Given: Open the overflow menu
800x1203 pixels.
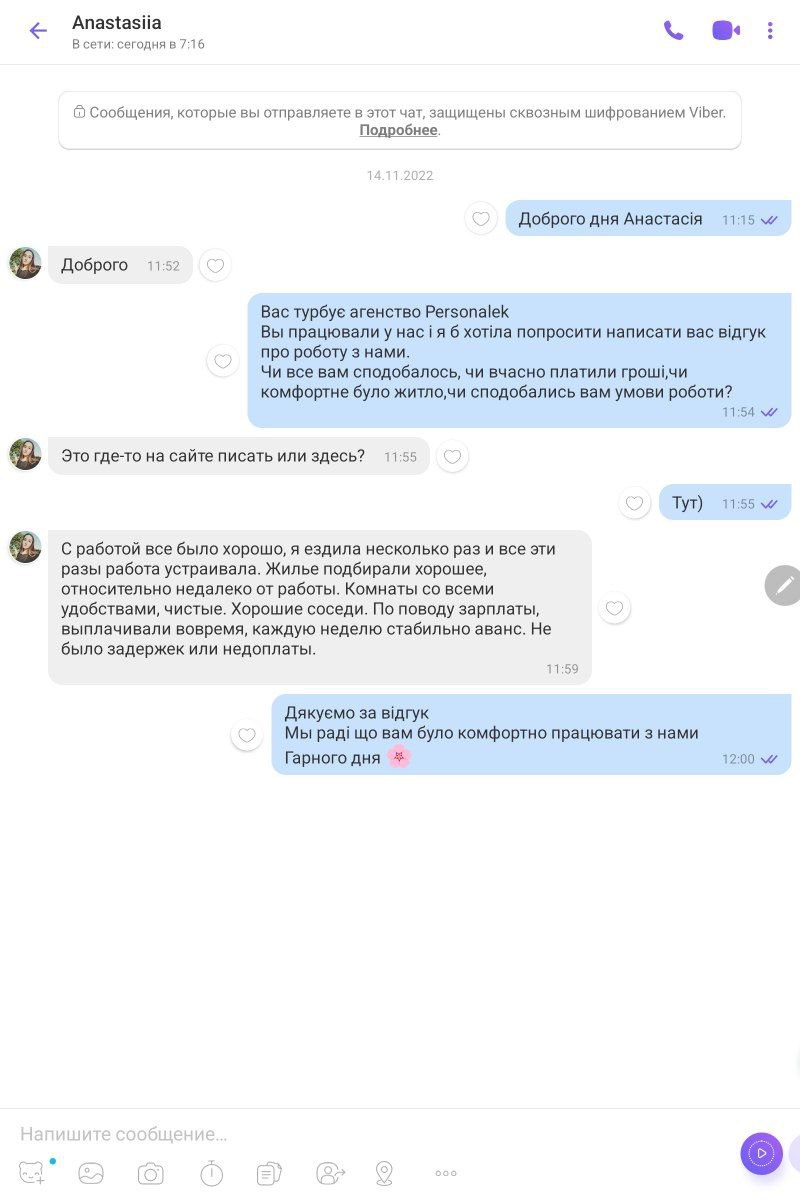Looking at the screenshot, I should point(770,31).
